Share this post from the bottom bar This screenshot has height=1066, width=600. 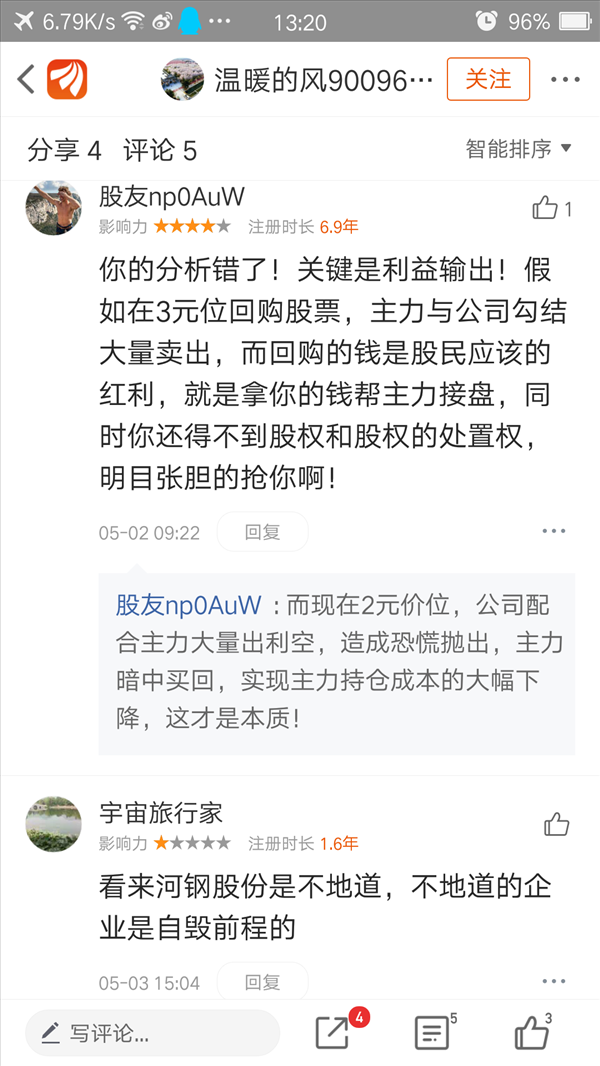click(x=334, y=1033)
